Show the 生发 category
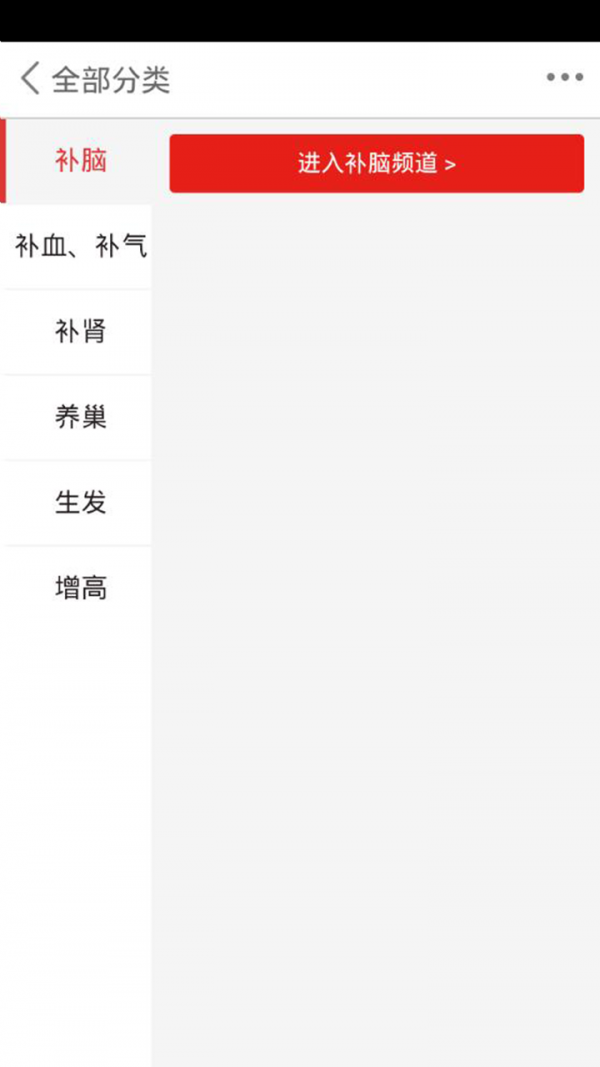 pos(80,502)
